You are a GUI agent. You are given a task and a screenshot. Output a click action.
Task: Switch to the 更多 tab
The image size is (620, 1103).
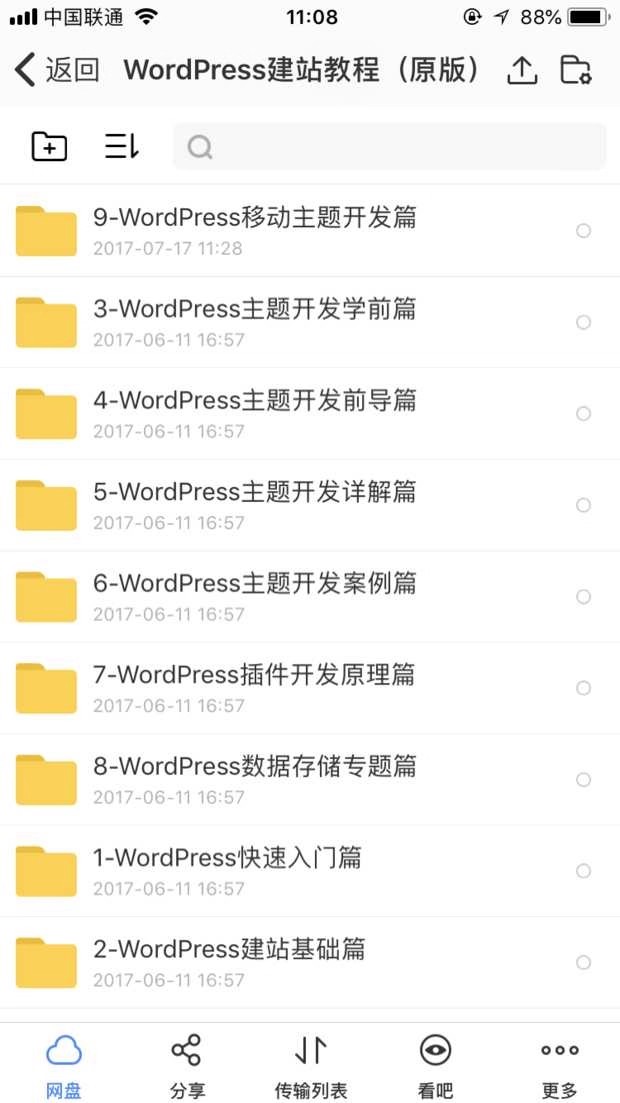[559, 1065]
